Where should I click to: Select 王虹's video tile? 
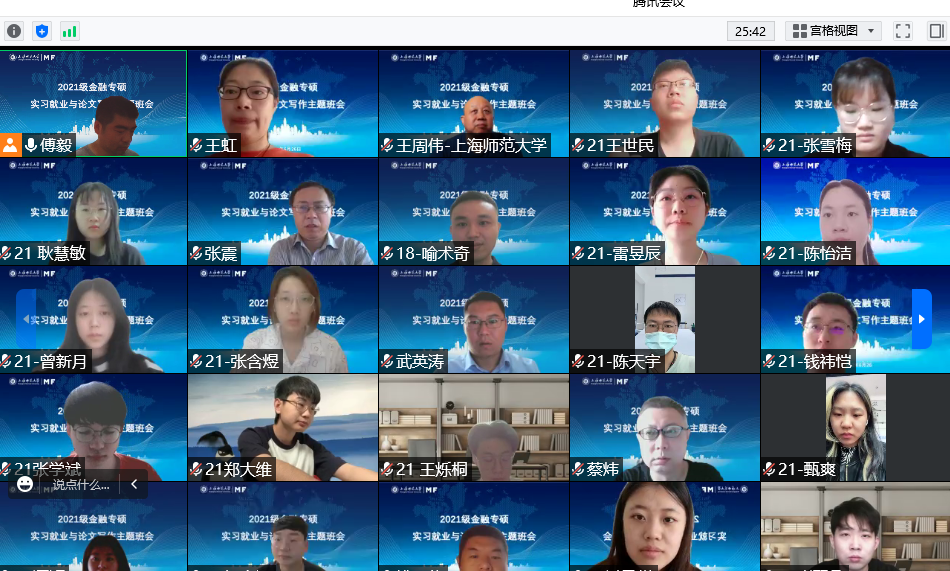(x=283, y=103)
